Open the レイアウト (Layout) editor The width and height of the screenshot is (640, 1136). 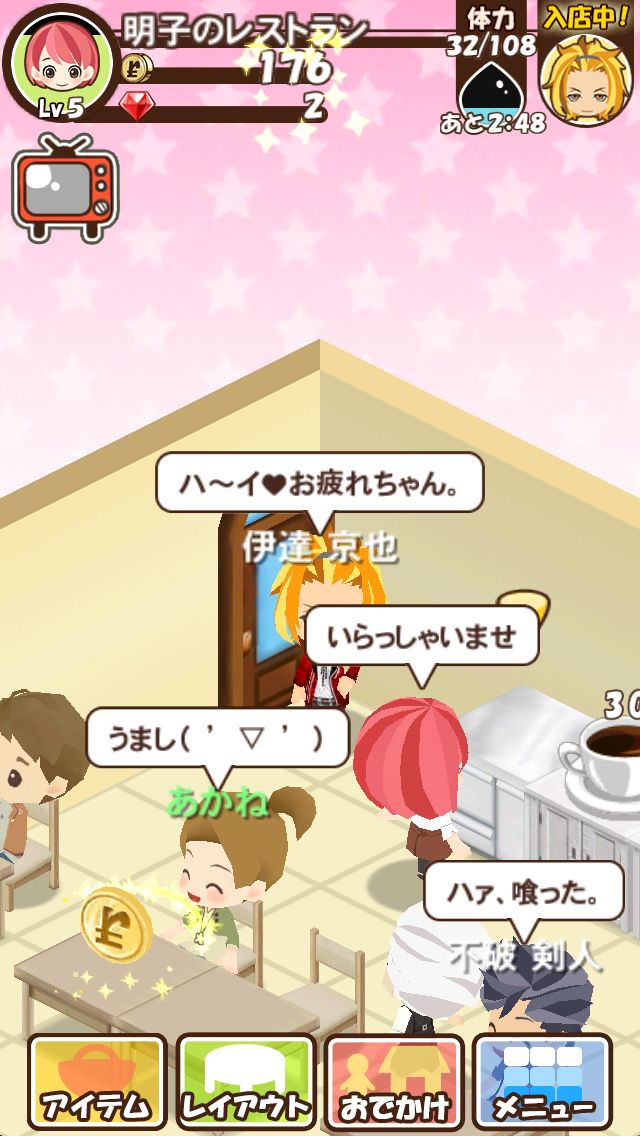click(x=246, y=1080)
